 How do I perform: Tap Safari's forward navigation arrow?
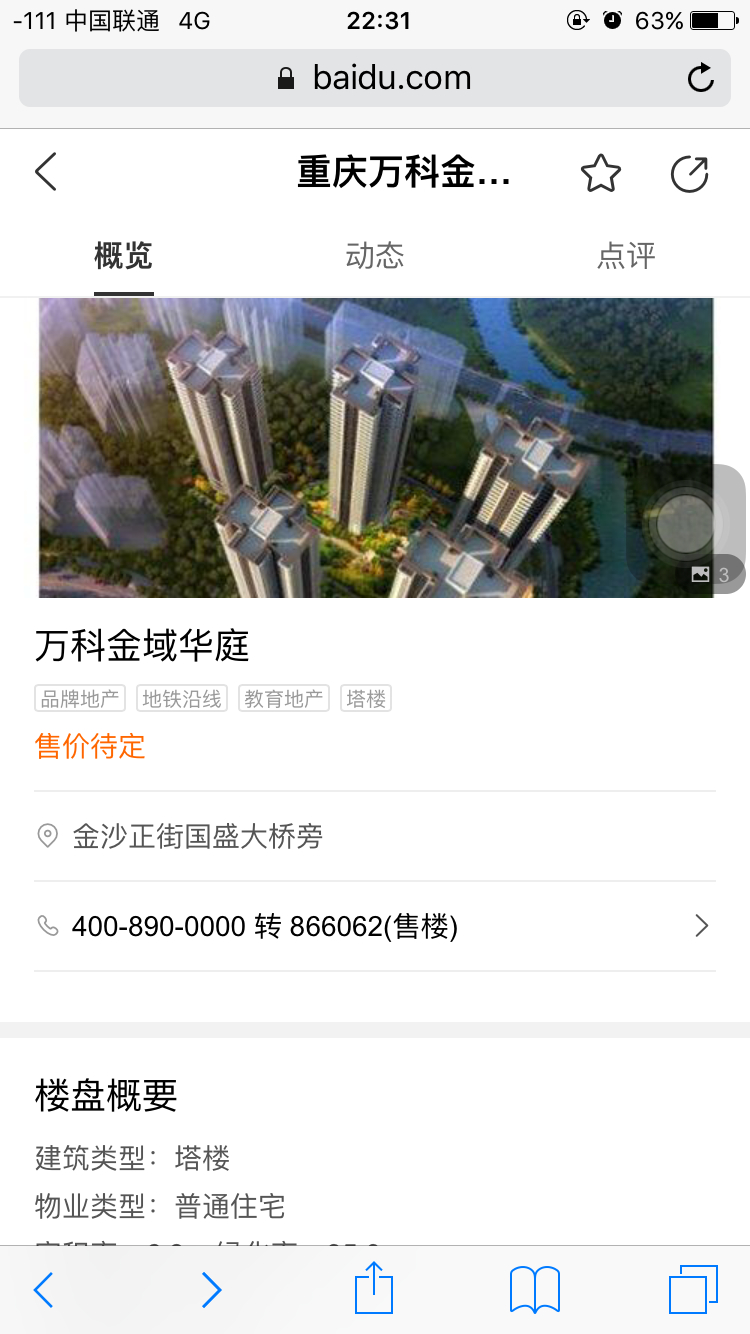[x=211, y=1289]
